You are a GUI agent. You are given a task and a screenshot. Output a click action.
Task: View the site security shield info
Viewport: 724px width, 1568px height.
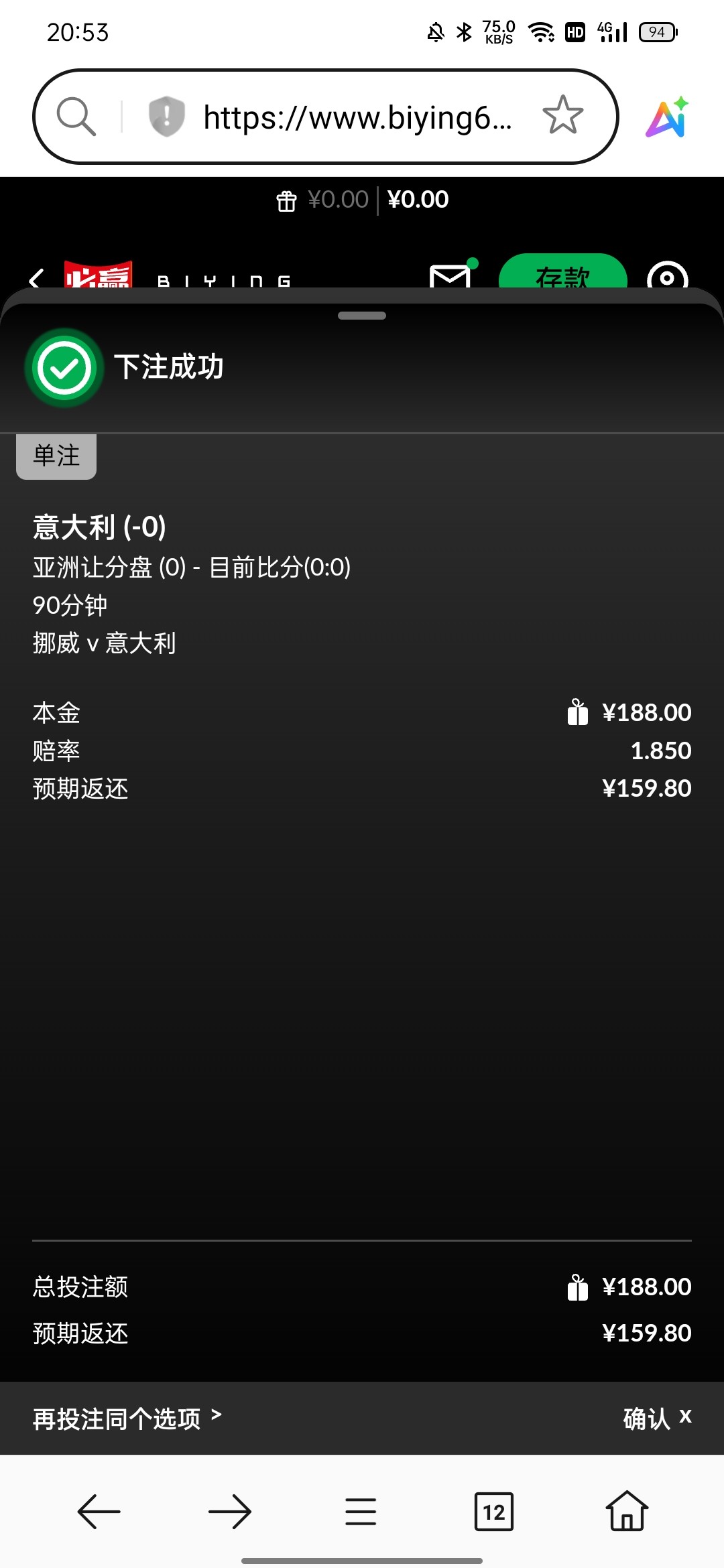(166, 117)
